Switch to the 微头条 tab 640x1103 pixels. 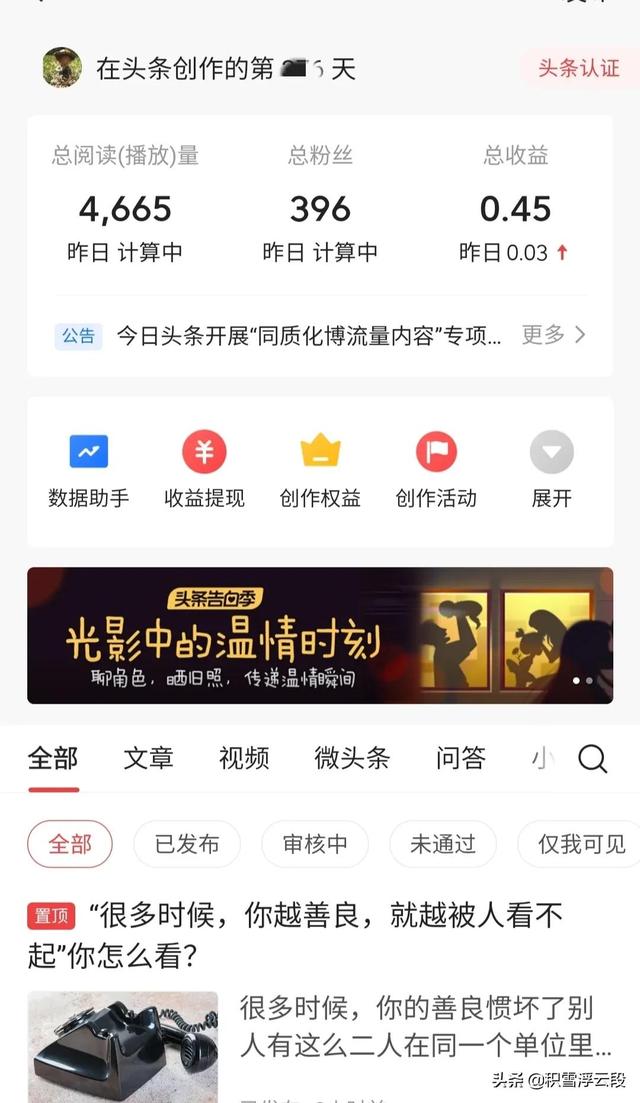coord(352,759)
